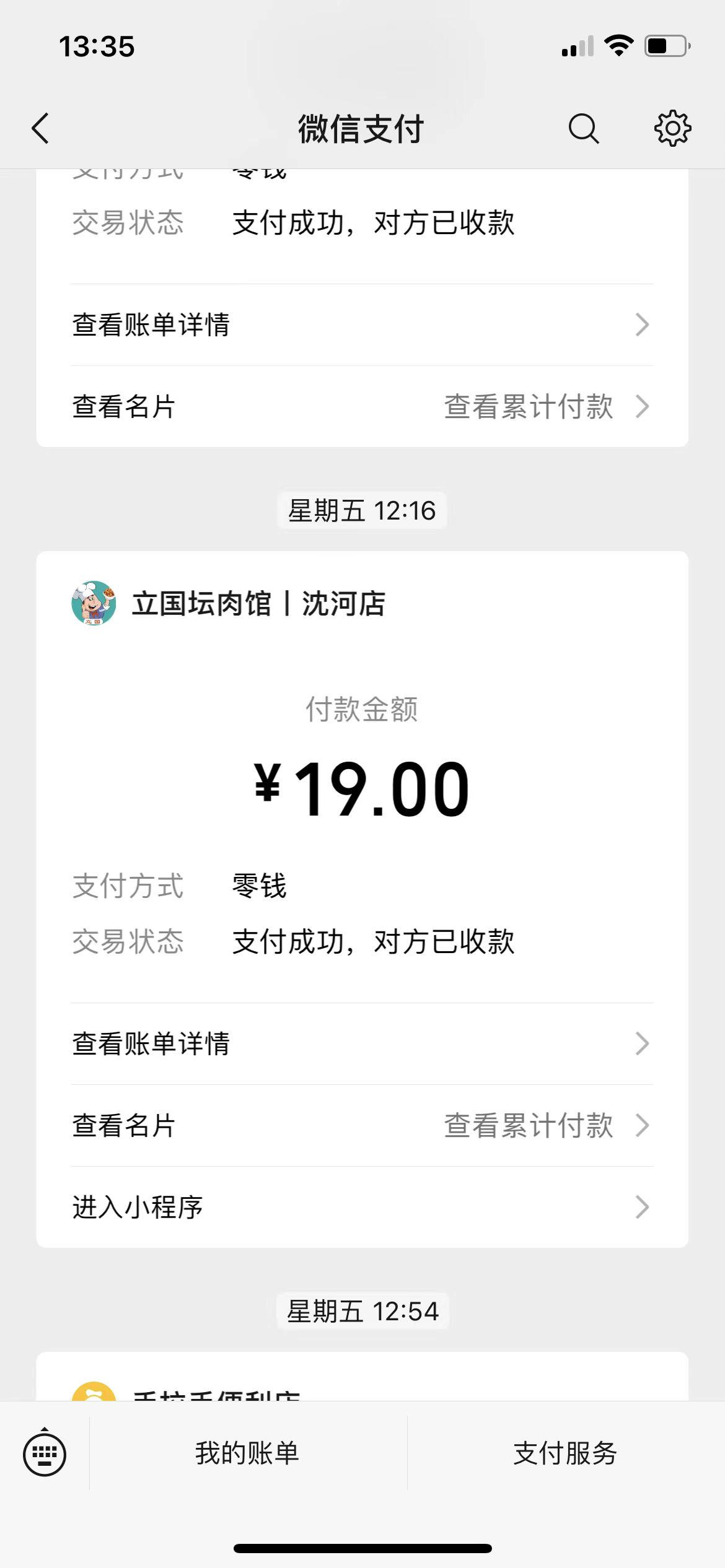This screenshot has height=1568, width=725.
Task: Switch to keyboard input mode
Action: 45,1453
